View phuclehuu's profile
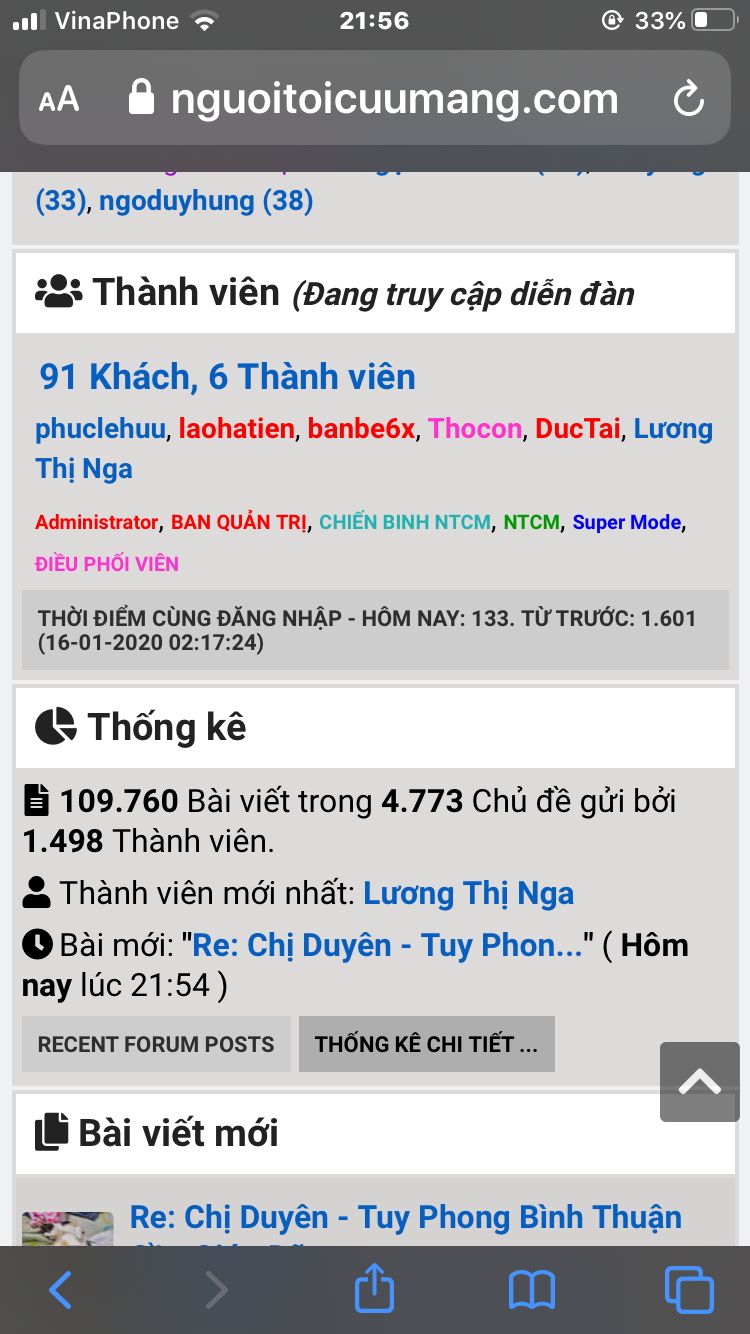The height and width of the screenshot is (1334, 750). pos(100,429)
